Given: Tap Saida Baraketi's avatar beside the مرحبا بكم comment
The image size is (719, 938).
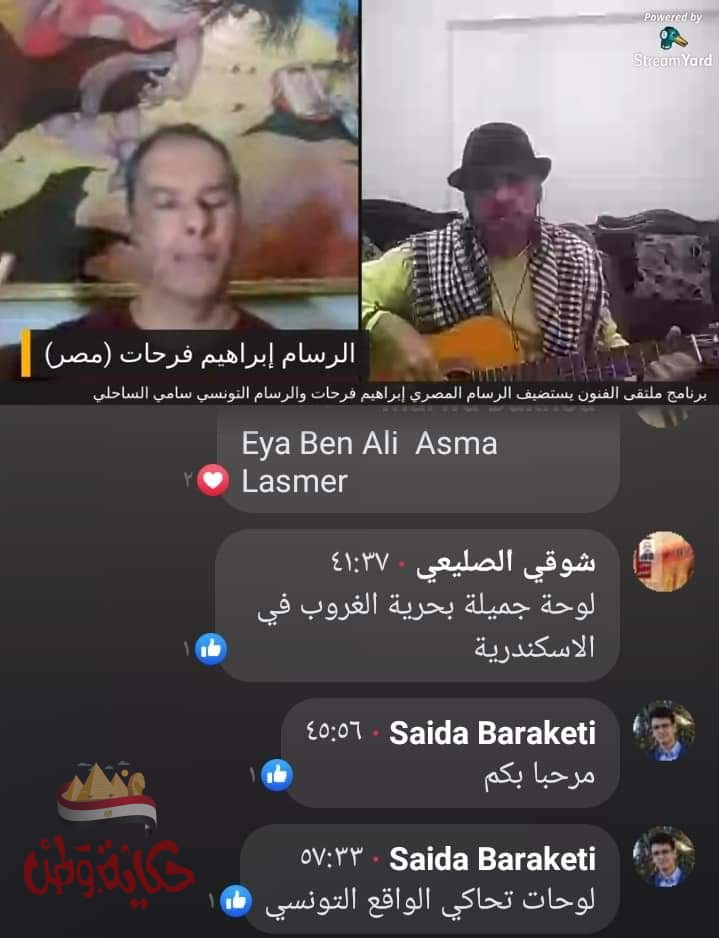Looking at the screenshot, I should click(x=663, y=731).
